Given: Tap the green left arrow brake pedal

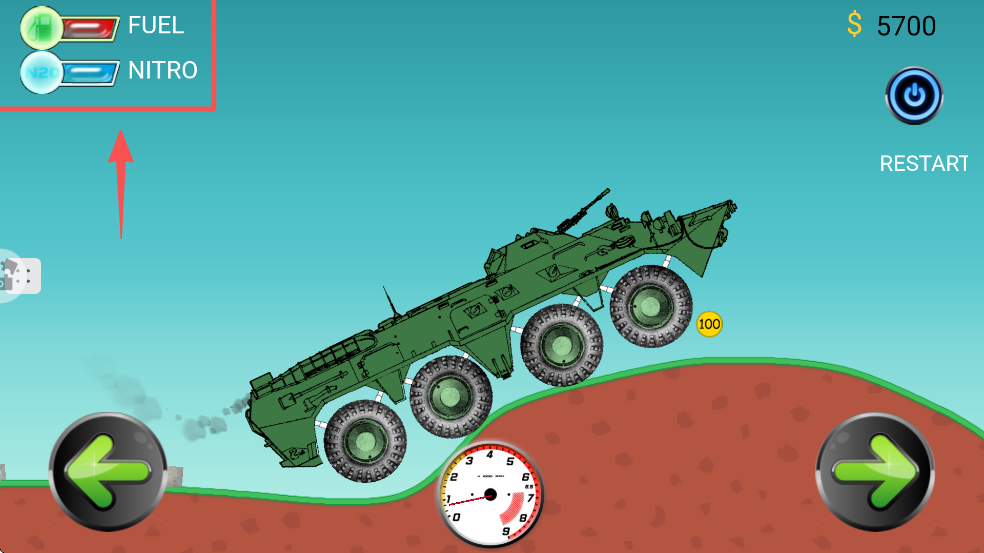Looking at the screenshot, I should point(108,470).
